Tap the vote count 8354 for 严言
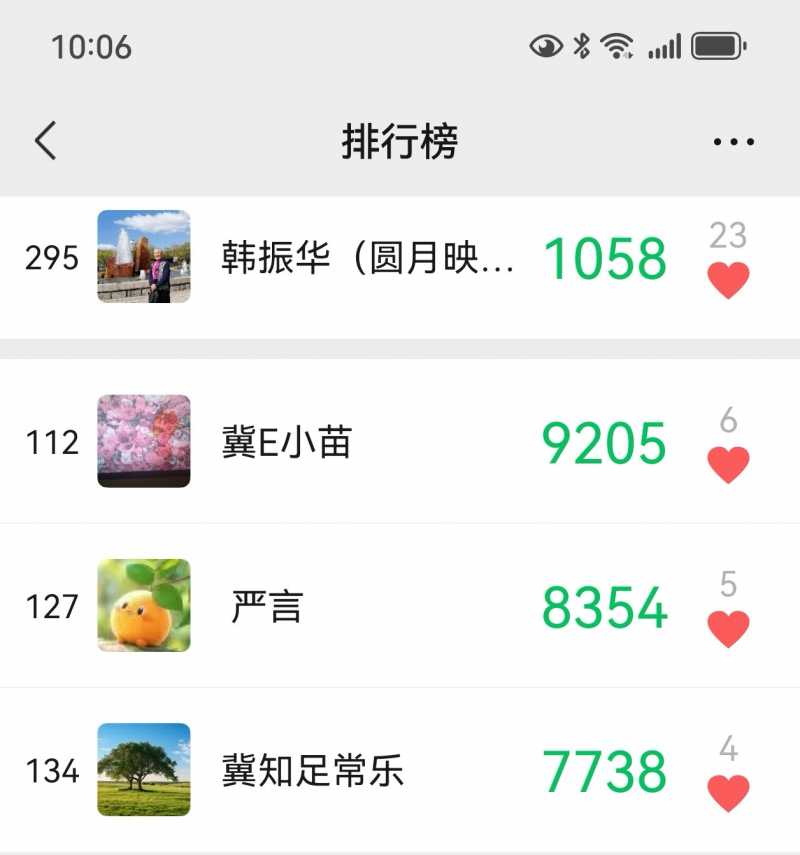This screenshot has height=855, width=800. tap(604, 607)
